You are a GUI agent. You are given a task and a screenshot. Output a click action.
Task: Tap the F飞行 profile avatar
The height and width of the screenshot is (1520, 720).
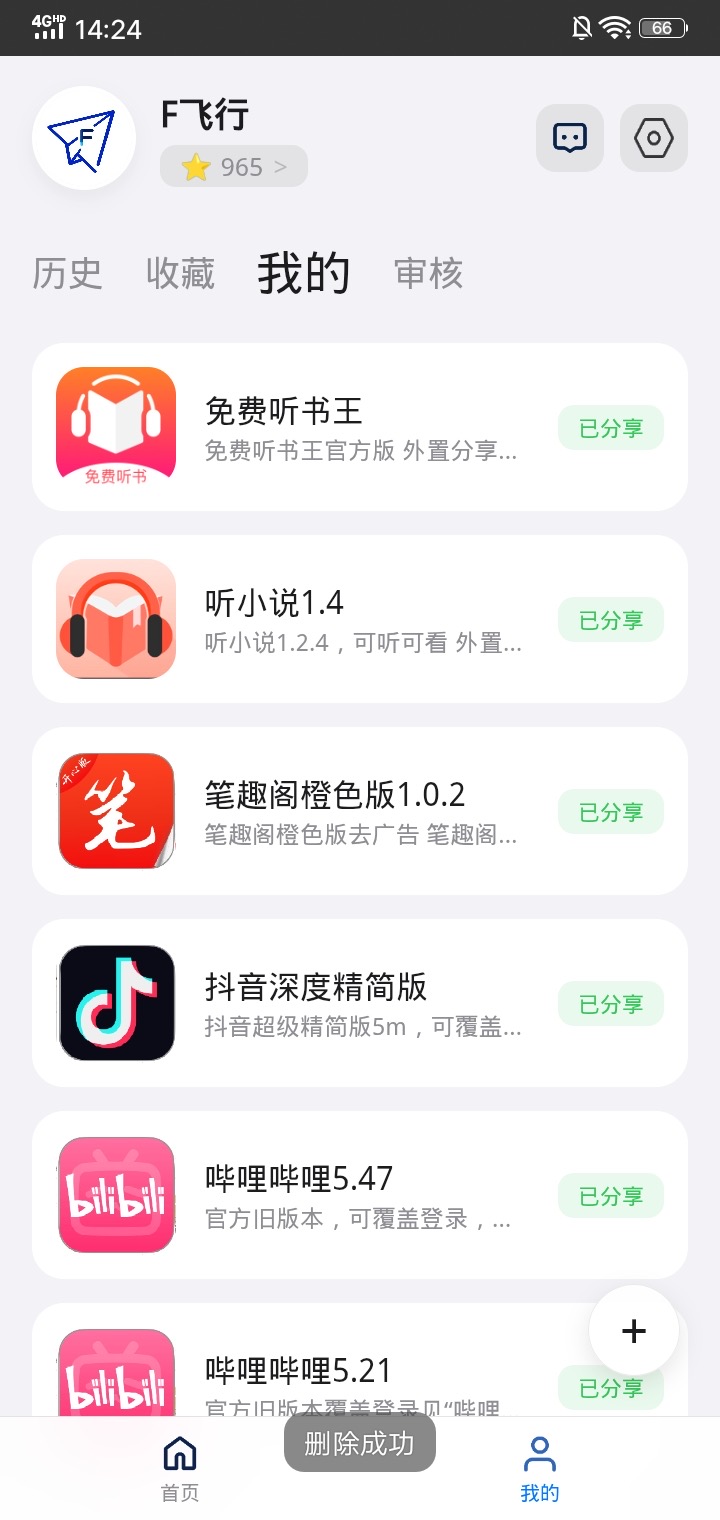pyautogui.click(x=84, y=139)
